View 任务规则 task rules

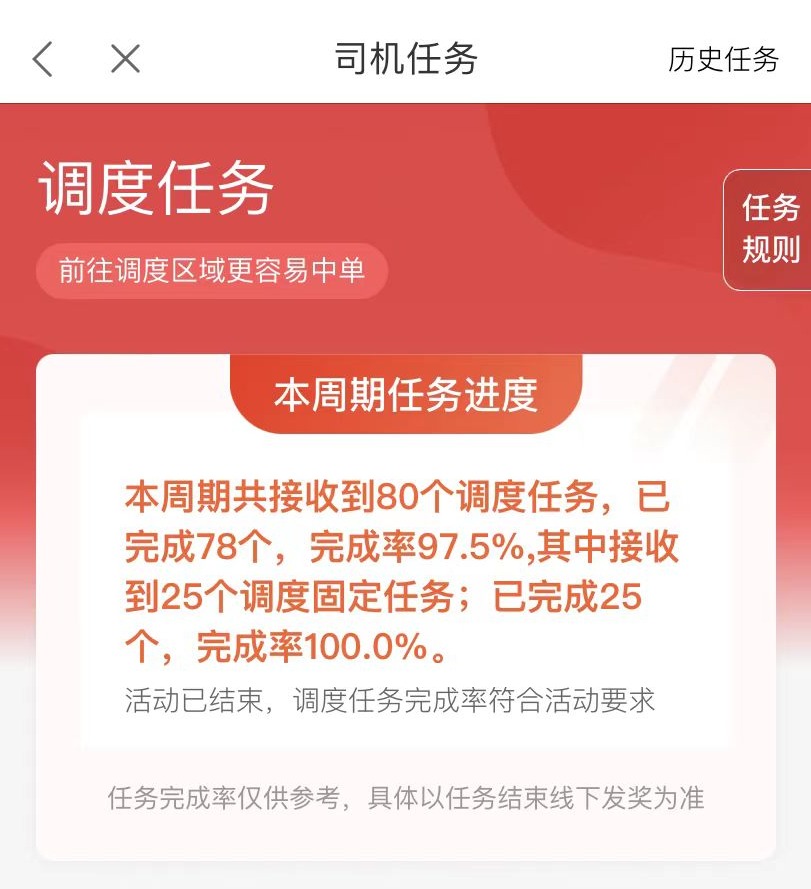click(x=770, y=229)
